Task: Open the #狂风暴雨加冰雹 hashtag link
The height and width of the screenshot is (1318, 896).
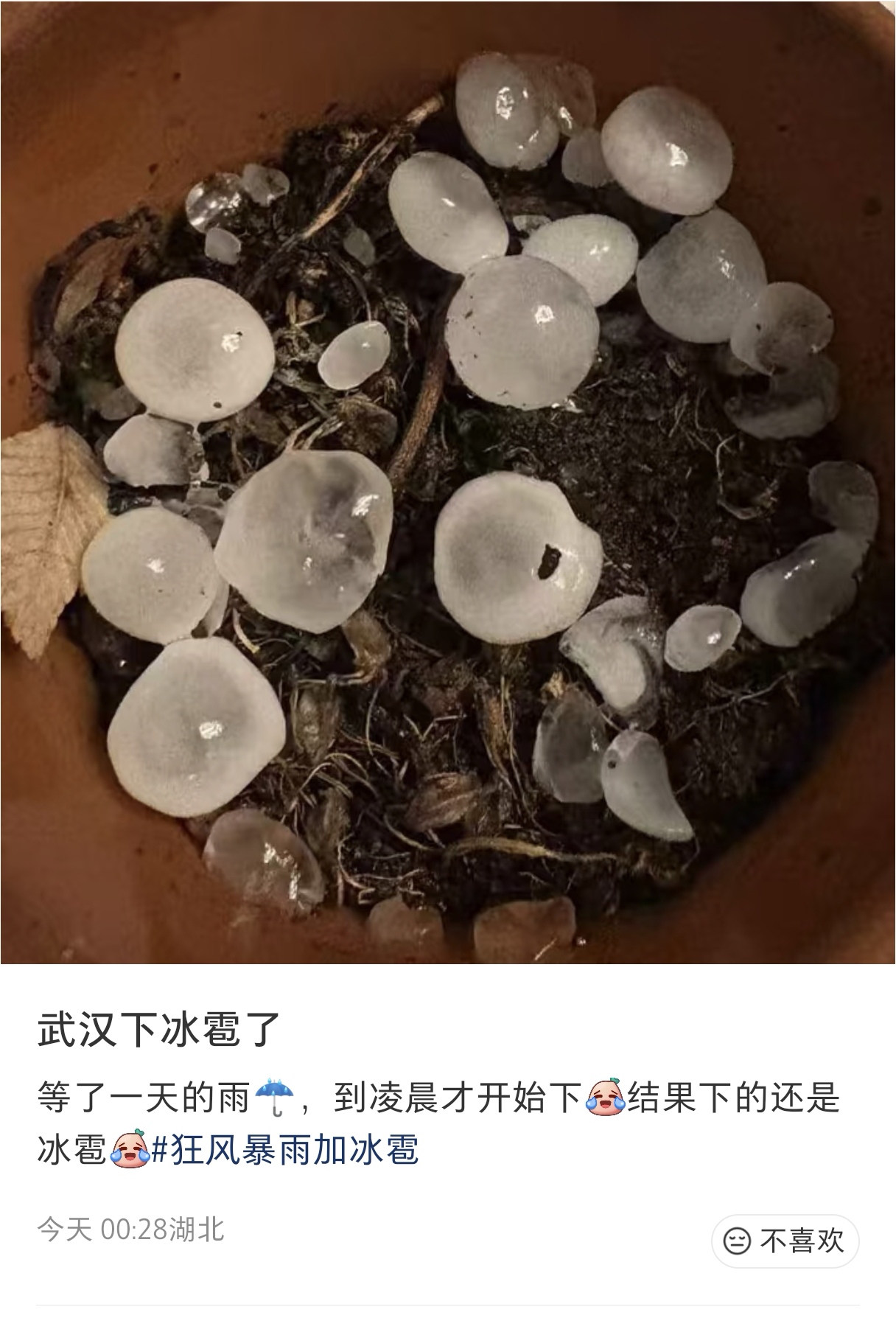Action: (x=285, y=1150)
